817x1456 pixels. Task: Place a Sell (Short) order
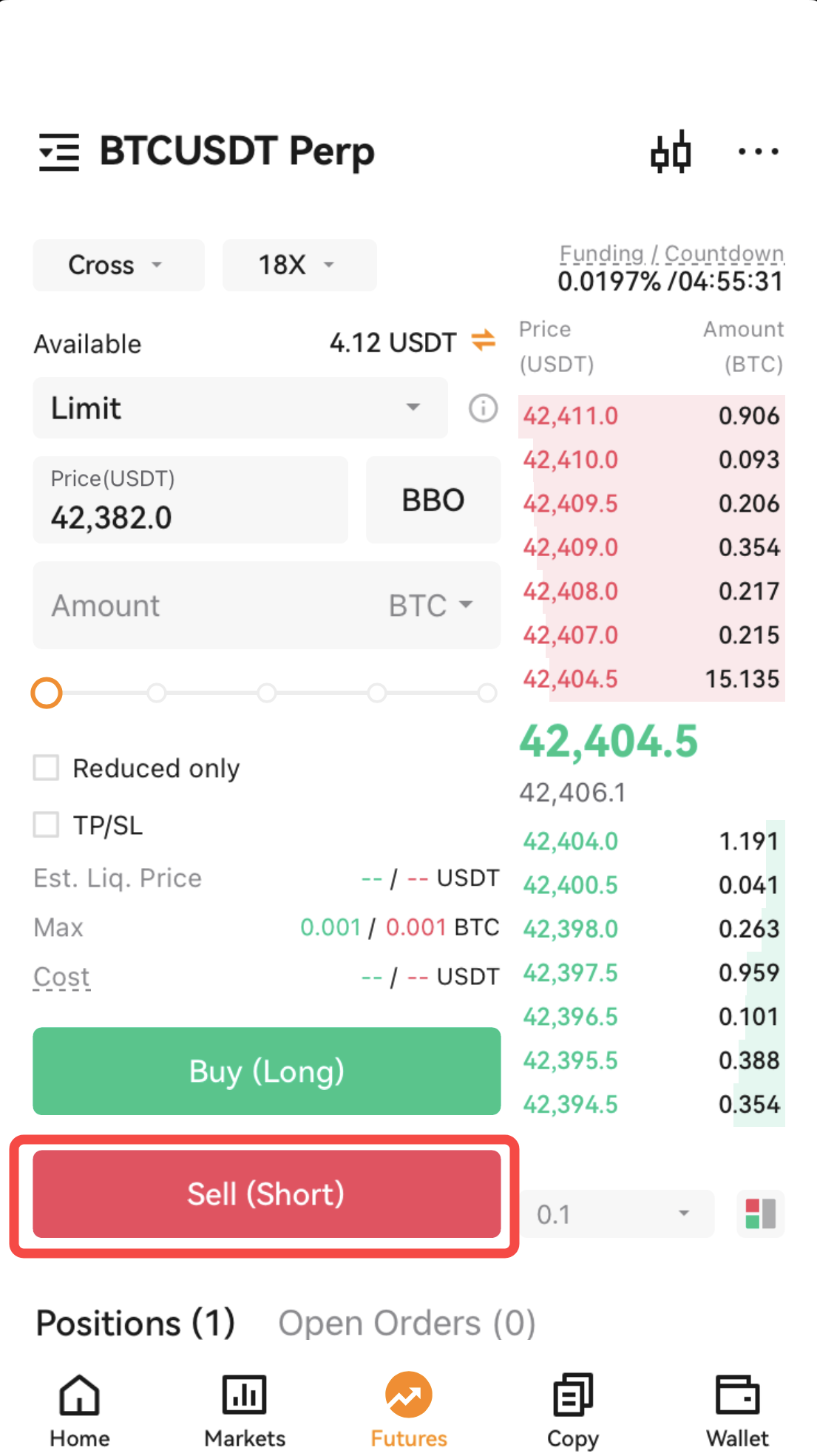coord(267,1193)
